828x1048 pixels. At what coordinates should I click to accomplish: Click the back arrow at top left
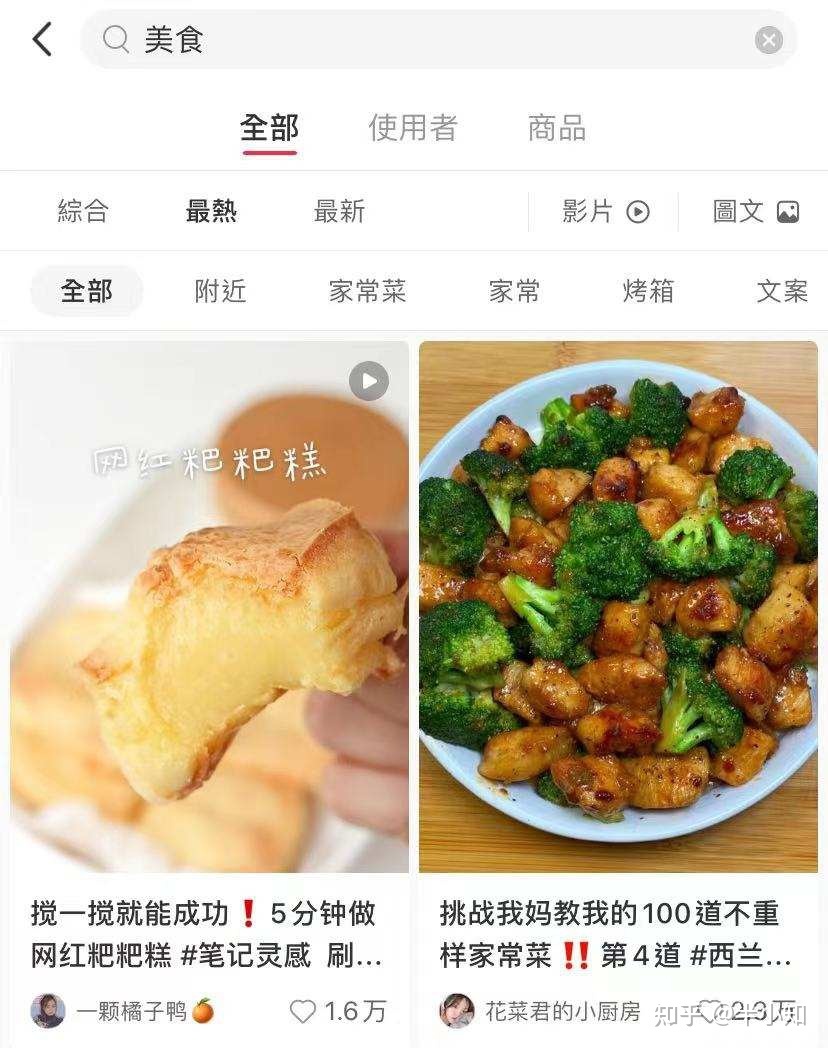[x=41, y=38]
